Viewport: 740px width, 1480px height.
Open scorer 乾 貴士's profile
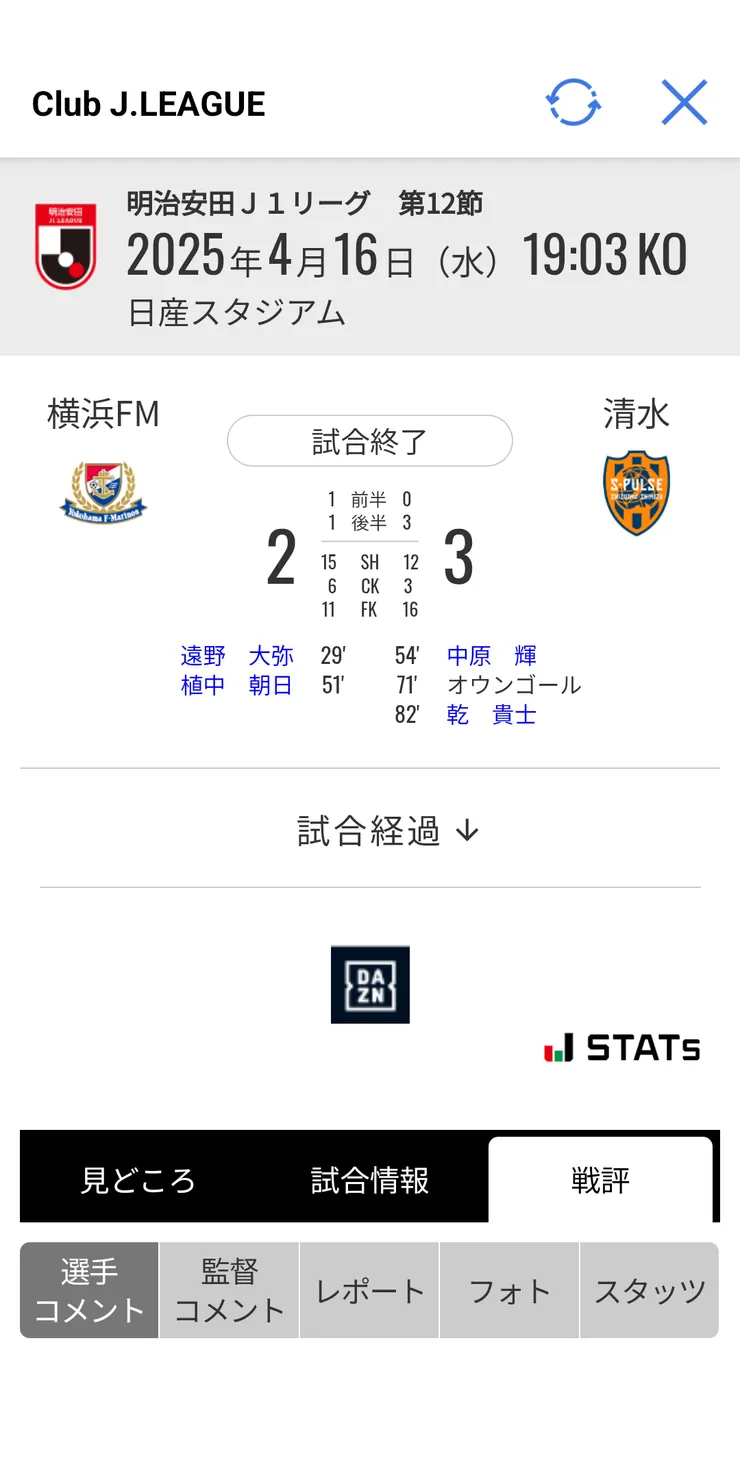coord(491,714)
